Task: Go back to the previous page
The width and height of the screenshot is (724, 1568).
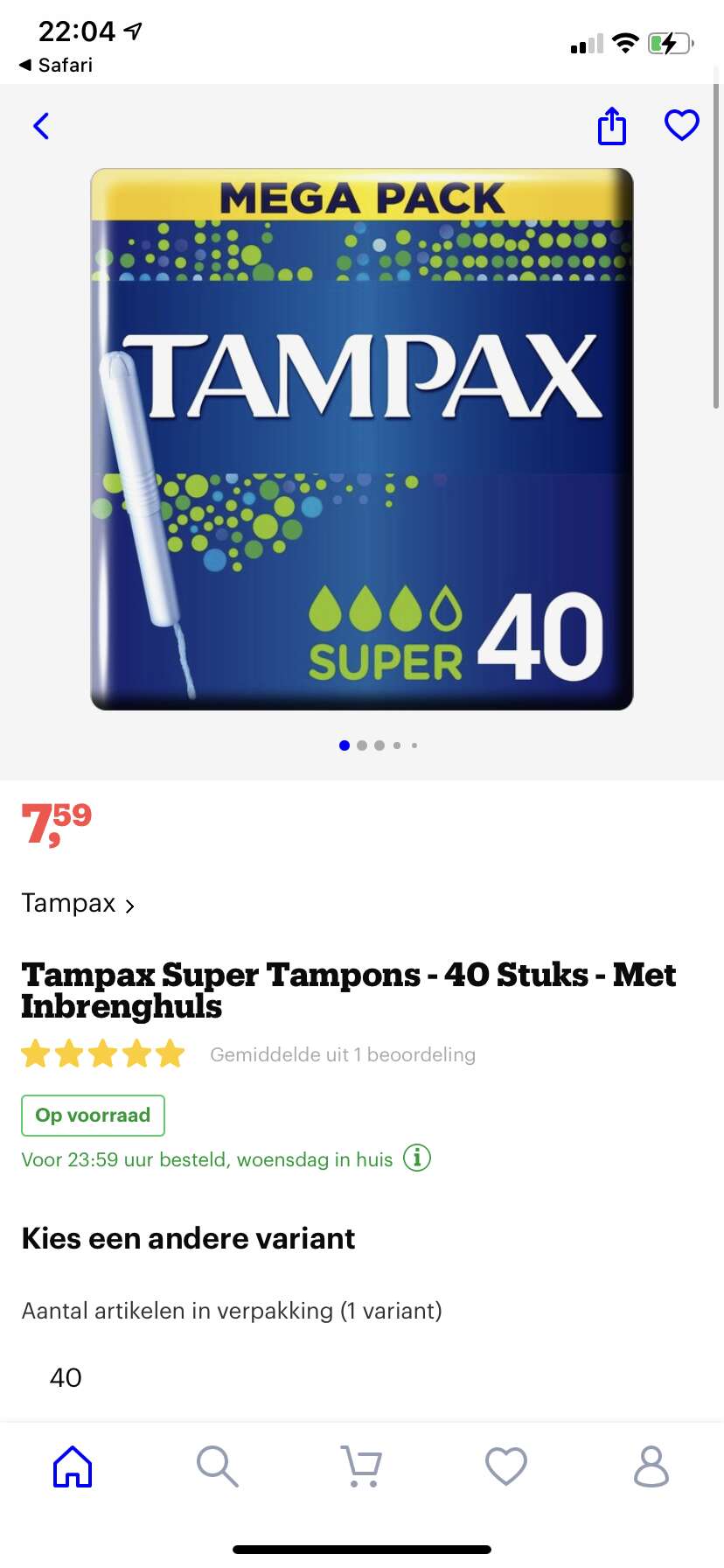Action: (41, 126)
